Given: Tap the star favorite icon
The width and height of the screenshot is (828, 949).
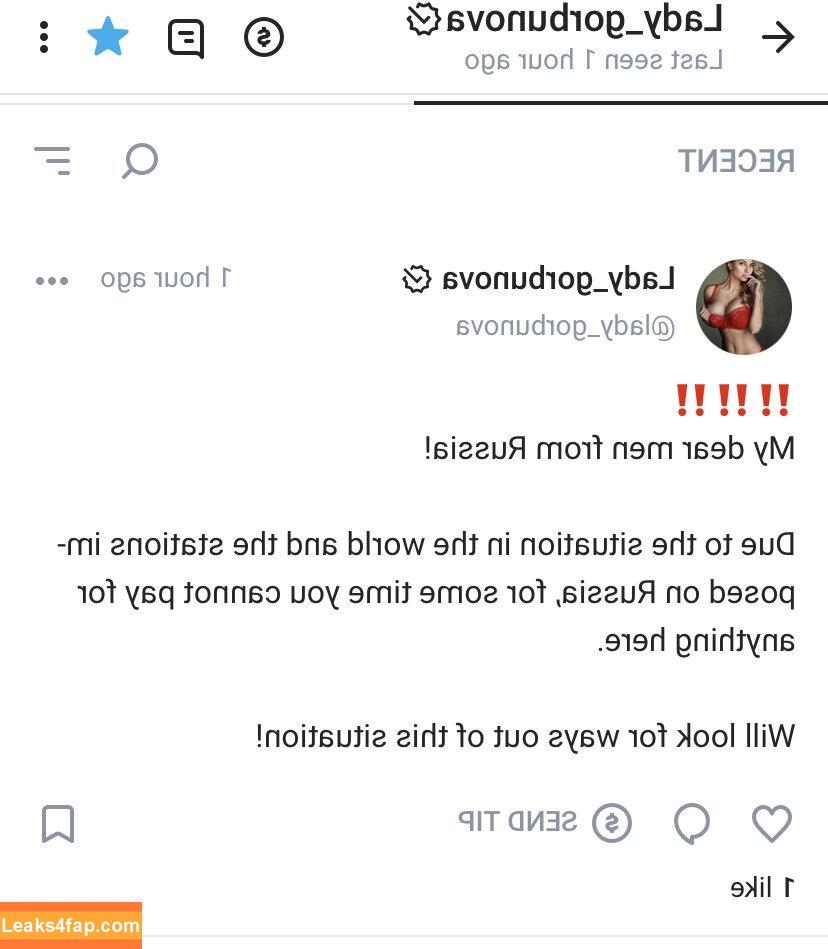Looking at the screenshot, I should tap(108, 38).
